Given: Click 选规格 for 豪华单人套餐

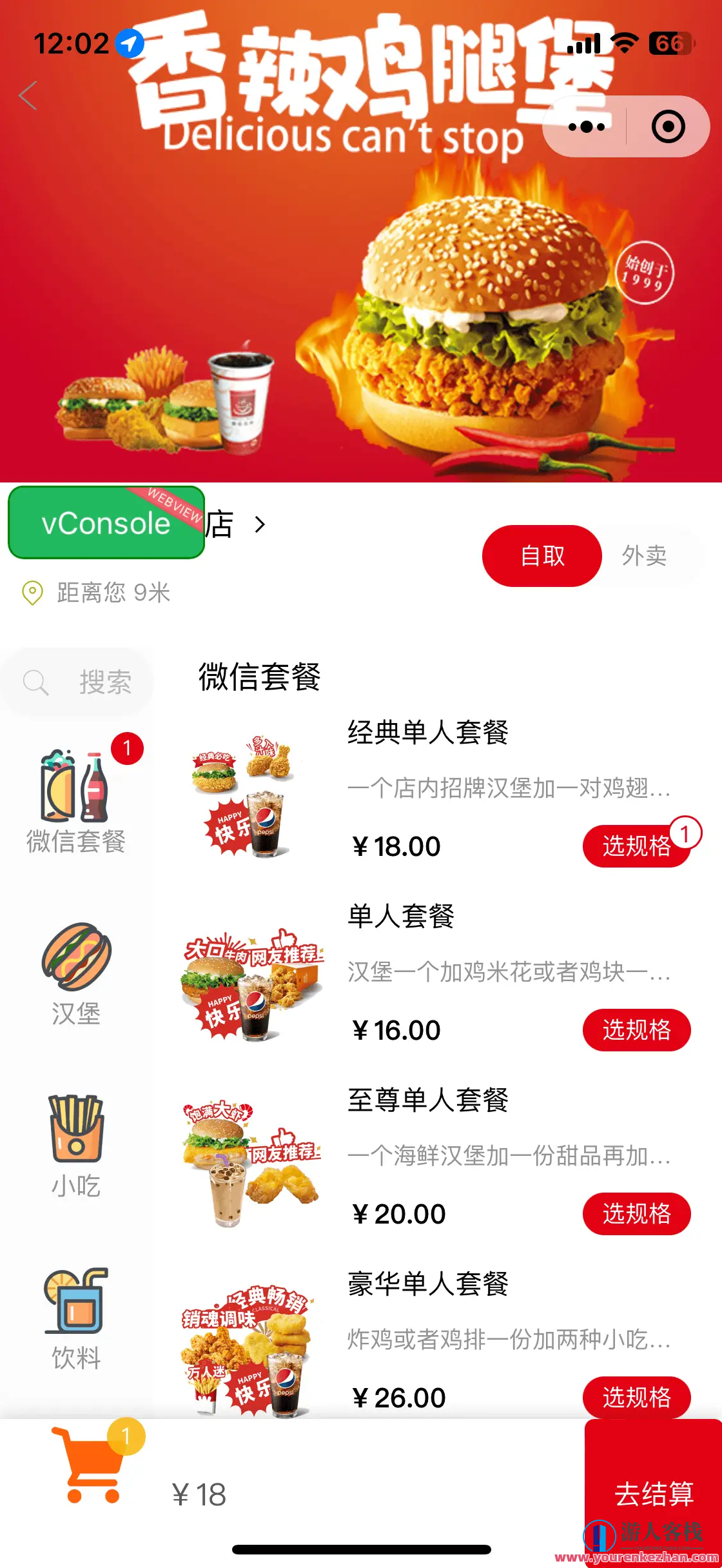Looking at the screenshot, I should pos(637,1398).
